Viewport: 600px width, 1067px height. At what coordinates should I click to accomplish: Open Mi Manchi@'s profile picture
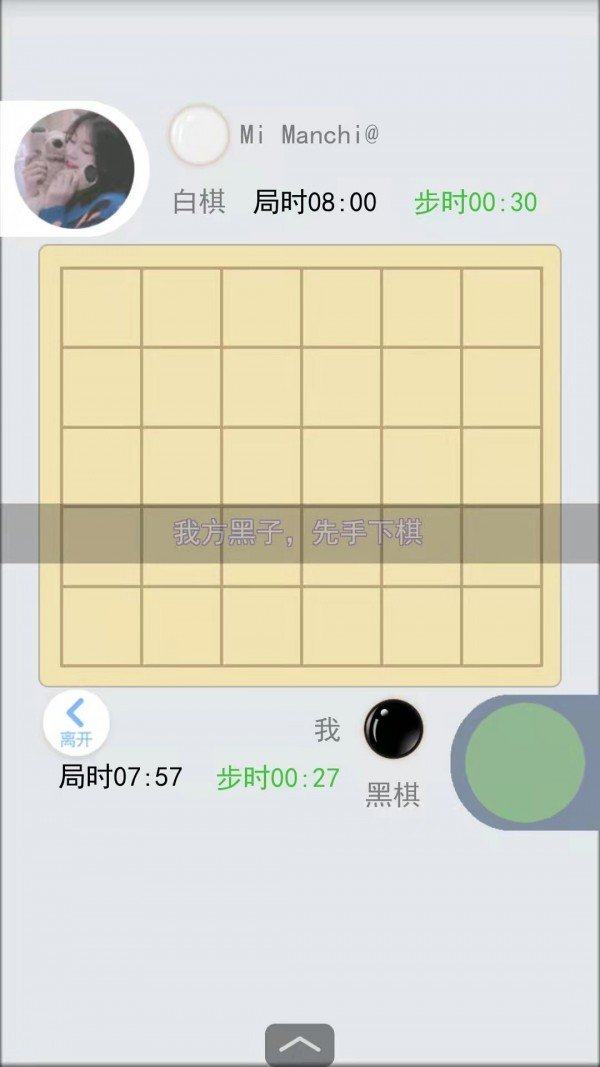pos(74,168)
